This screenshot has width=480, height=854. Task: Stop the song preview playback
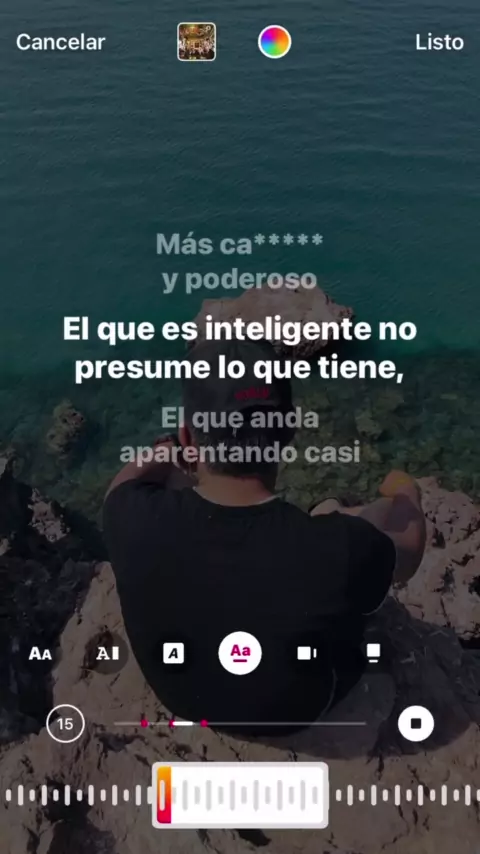[x=416, y=724]
